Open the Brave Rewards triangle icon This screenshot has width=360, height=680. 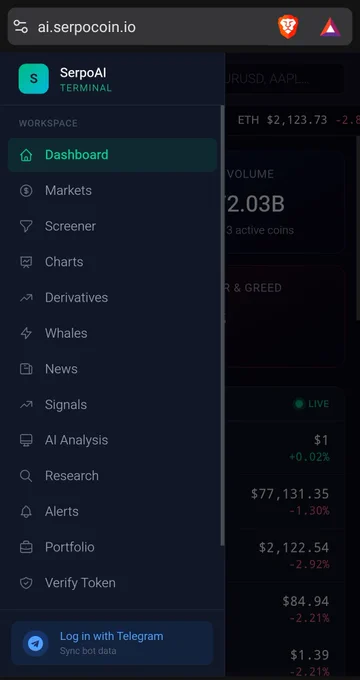331,27
